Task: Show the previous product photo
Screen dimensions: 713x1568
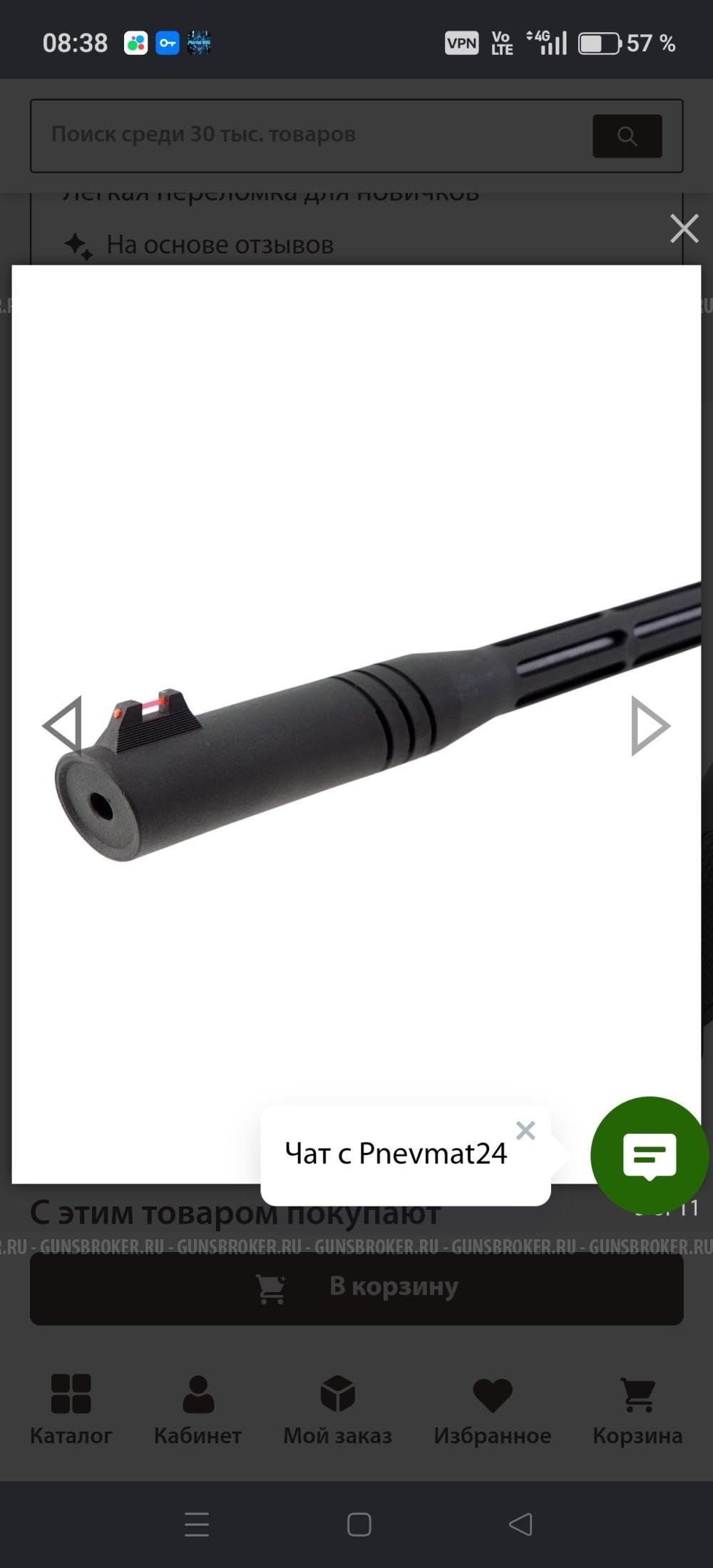Action: [62, 725]
